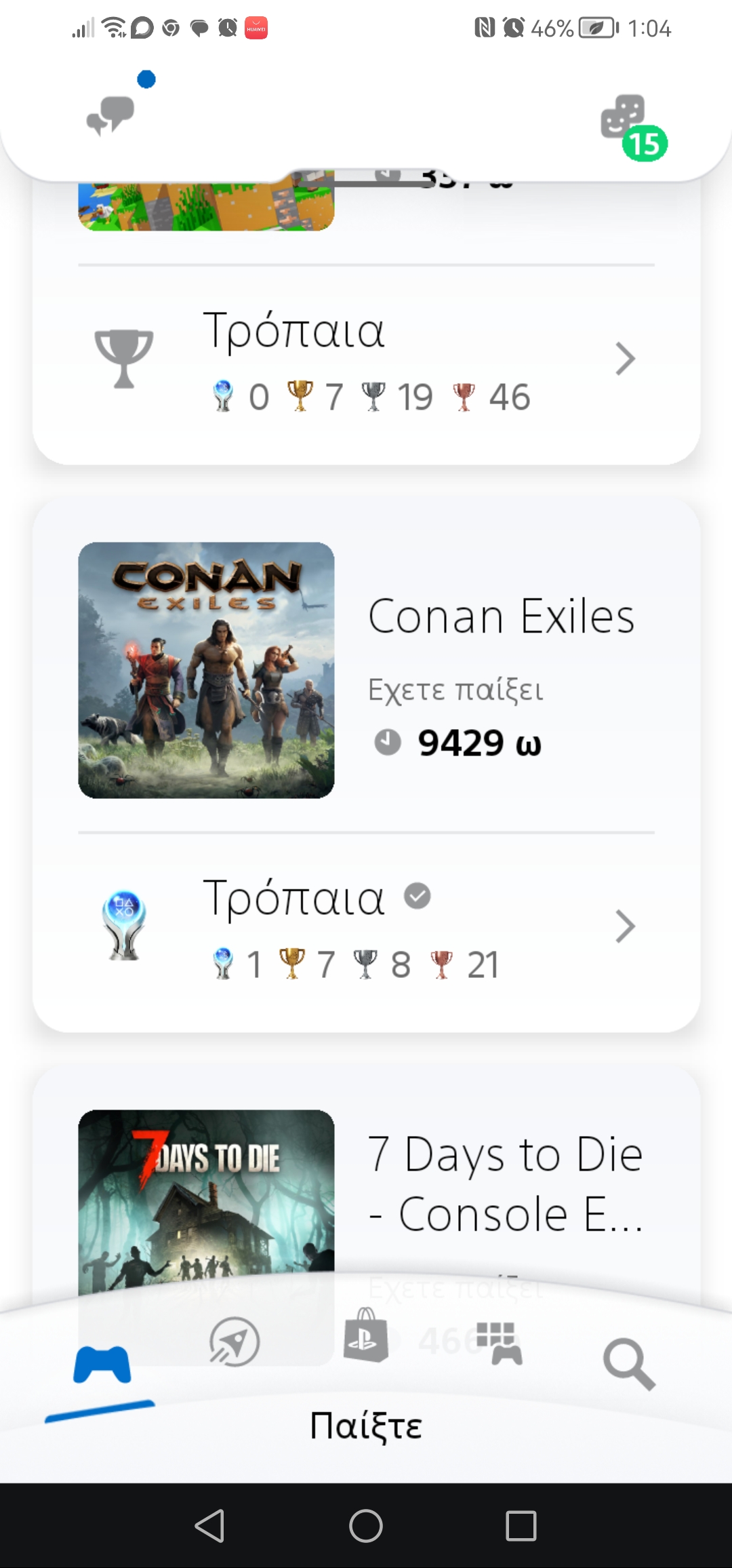
Task: Switch to the Game Library tab
Action: pos(499,1343)
